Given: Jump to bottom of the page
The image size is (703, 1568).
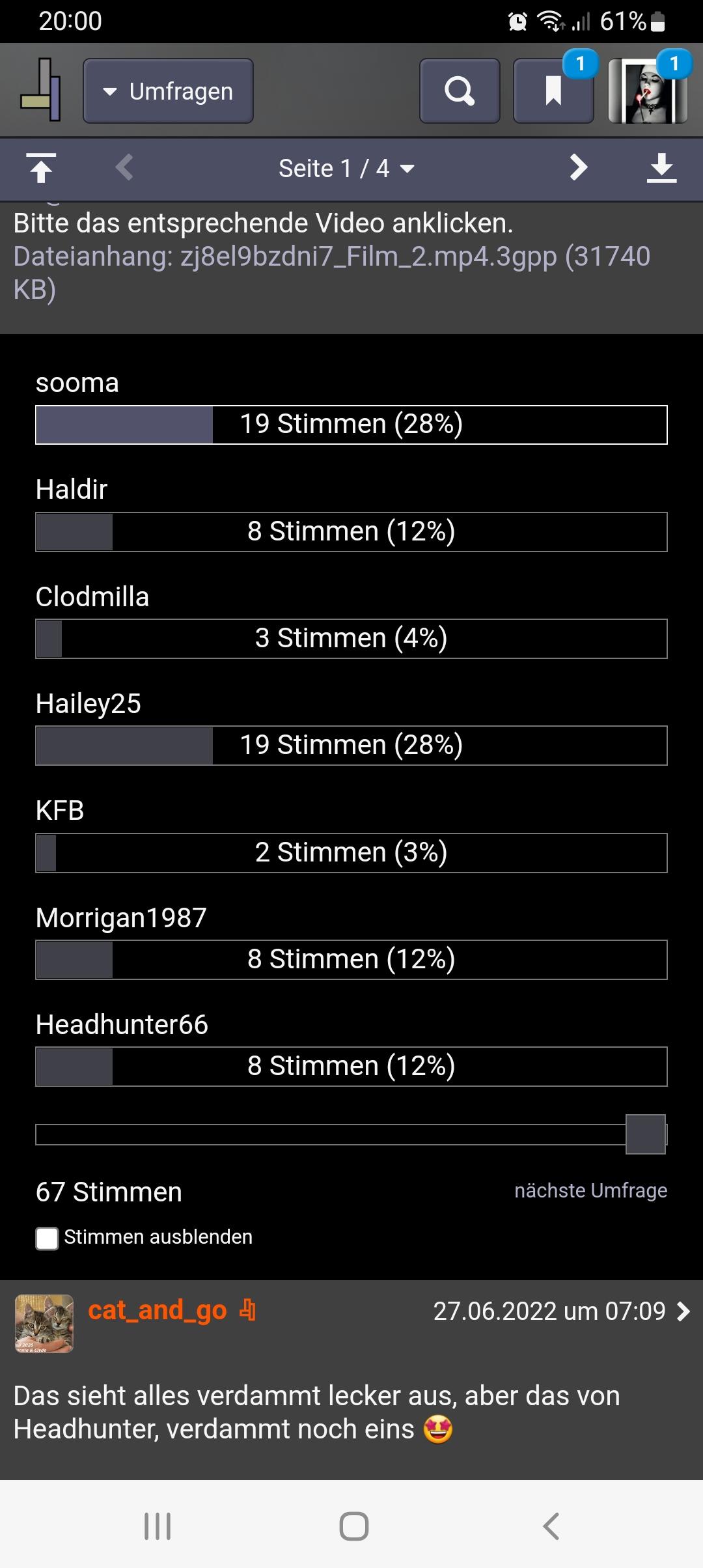Looking at the screenshot, I should (x=662, y=168).
